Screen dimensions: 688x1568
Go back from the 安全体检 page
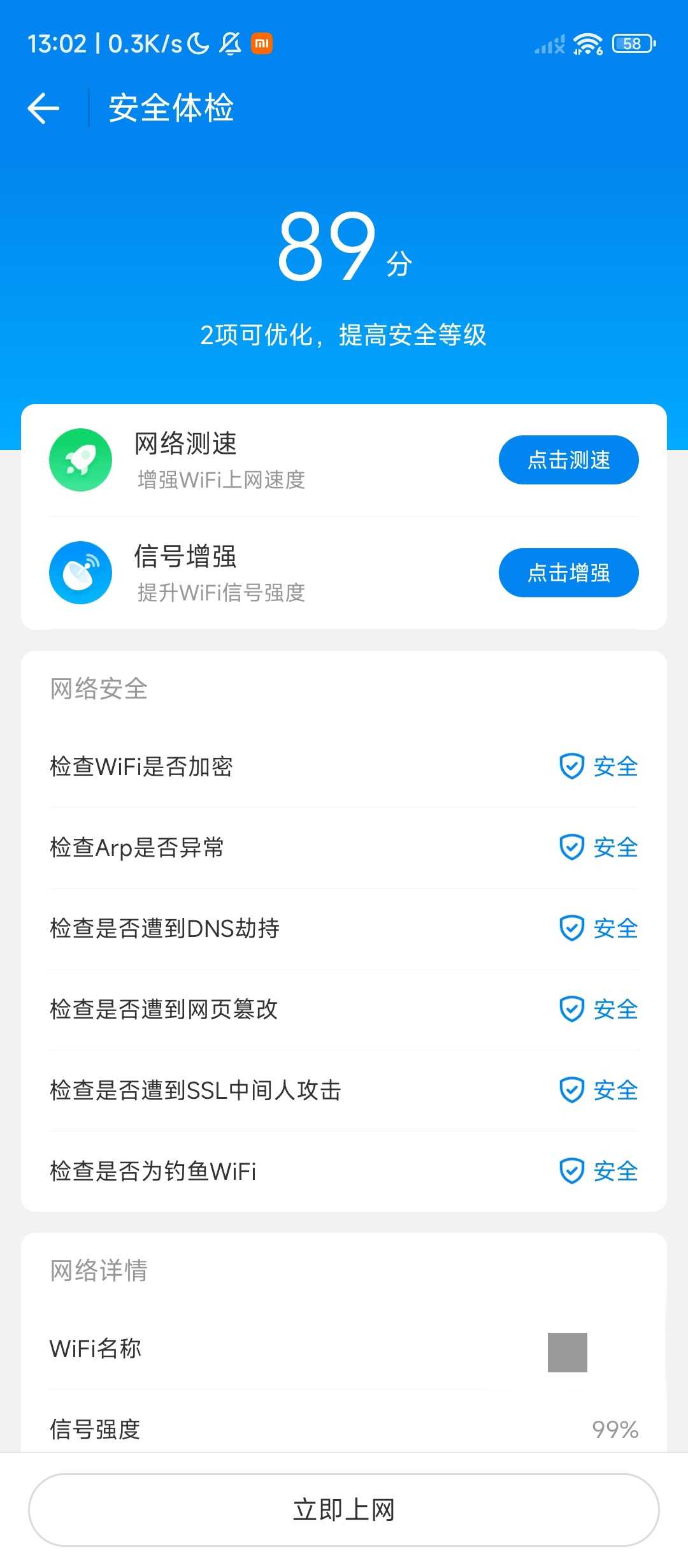[43, 108]
